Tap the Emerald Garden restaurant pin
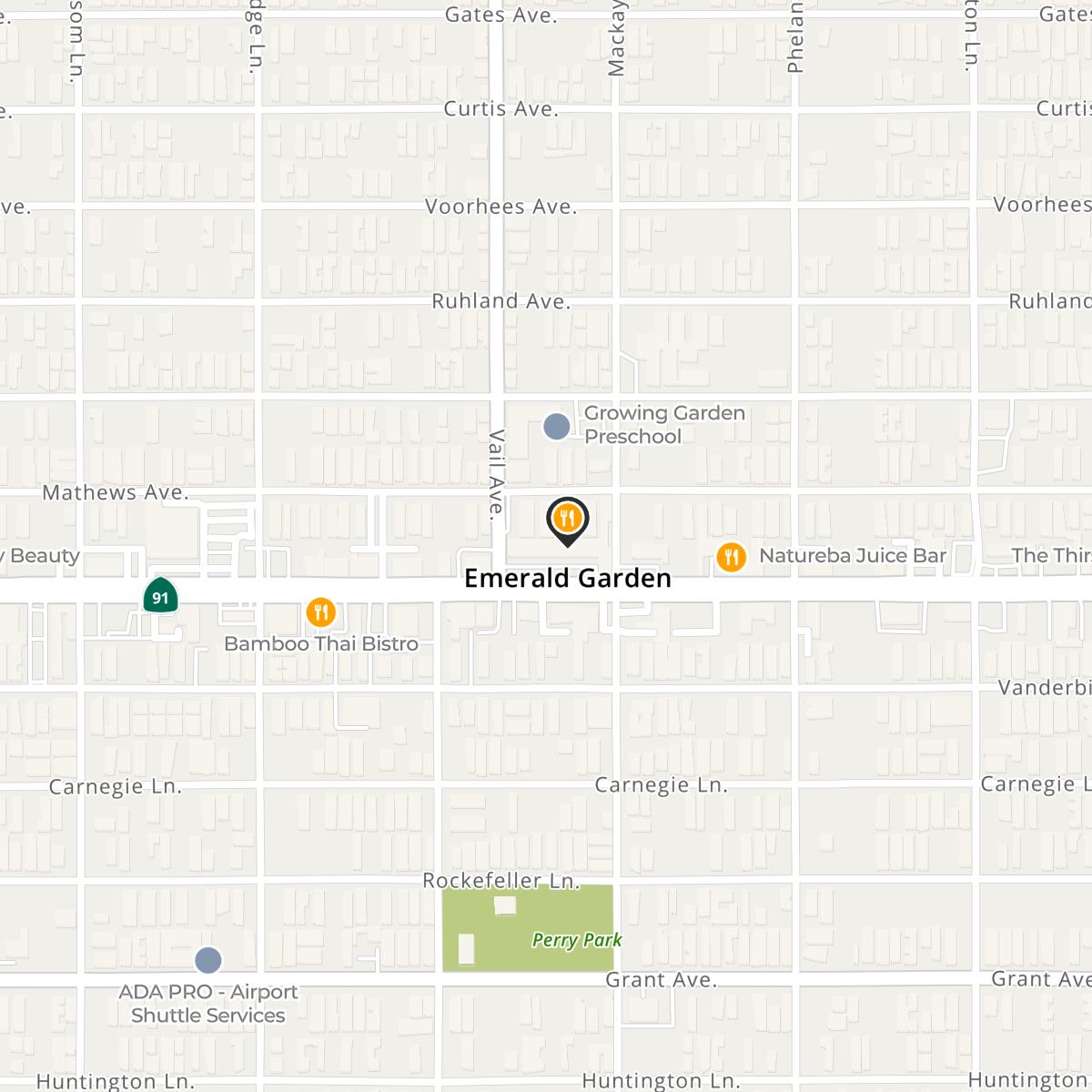Viewport: 1092px width, 1092px height. tap(567, 521)
